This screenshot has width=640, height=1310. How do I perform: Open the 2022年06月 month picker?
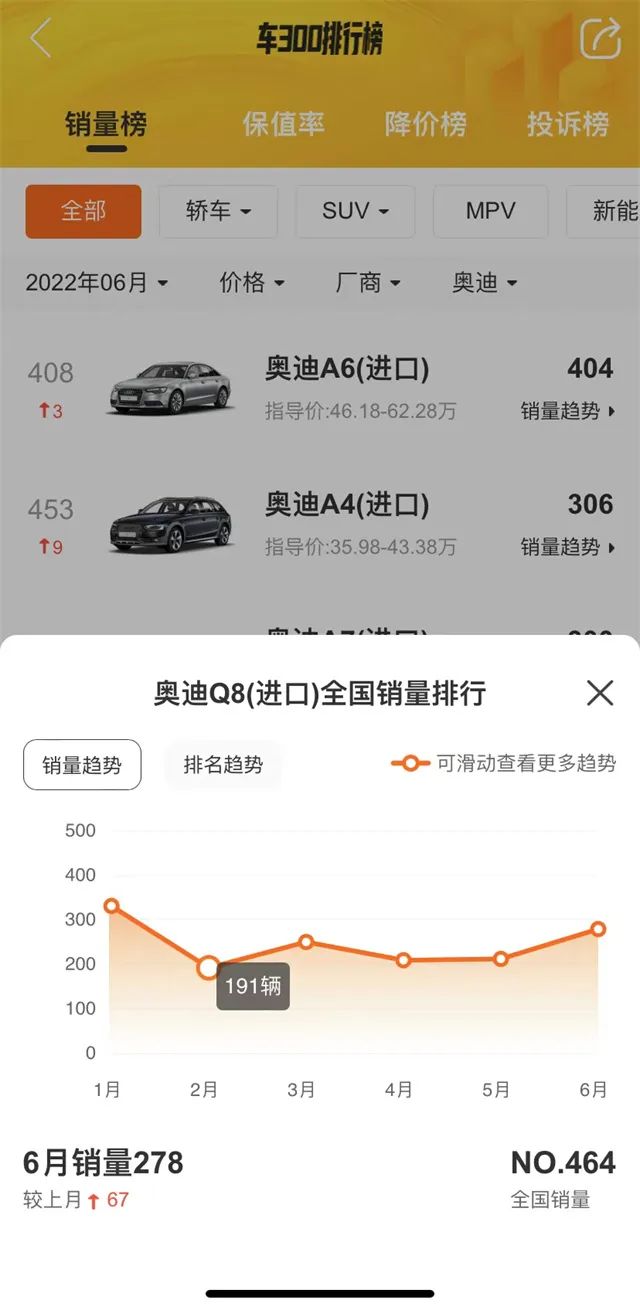click(x=96, y=283)
